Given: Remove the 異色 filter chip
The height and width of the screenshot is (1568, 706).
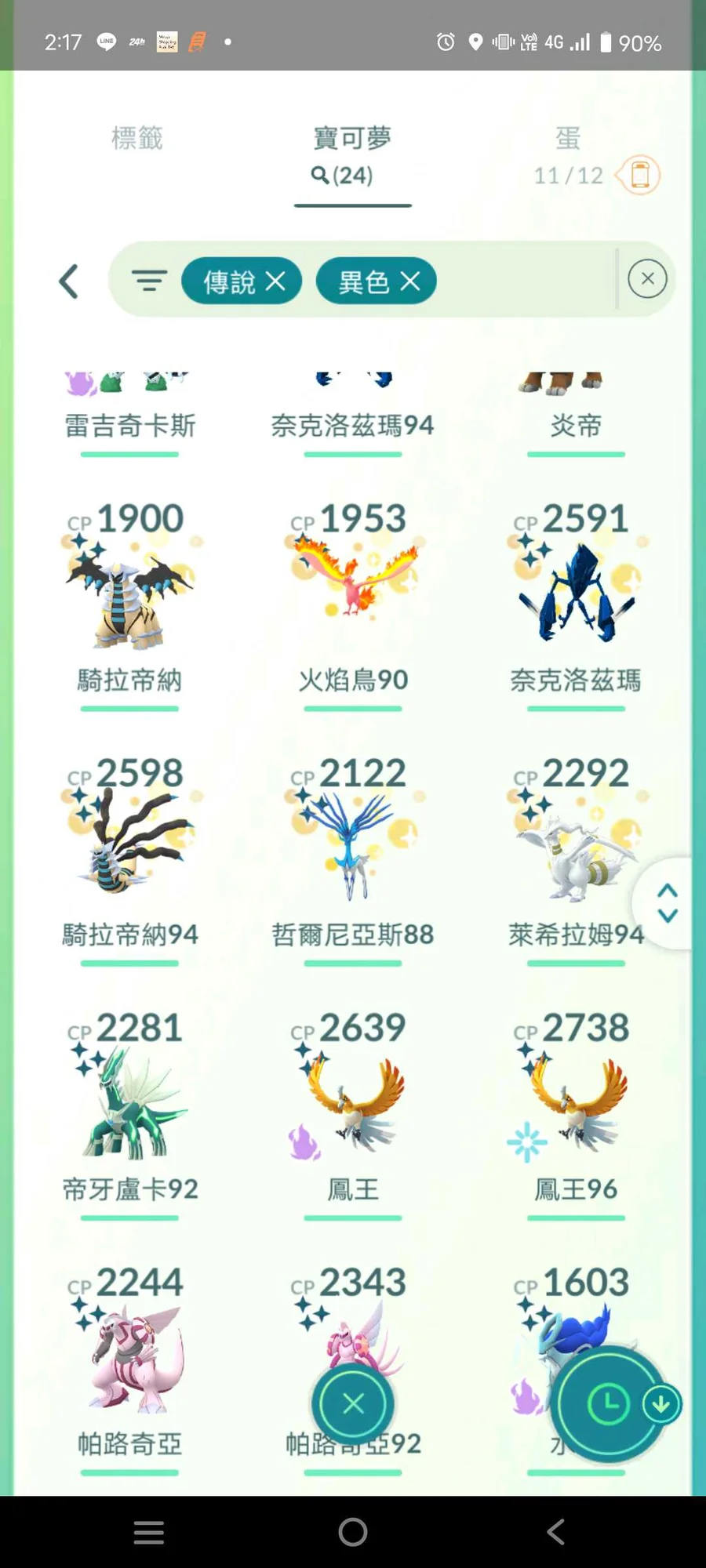Looking at the screenshot, I should [x=410, y=281].
